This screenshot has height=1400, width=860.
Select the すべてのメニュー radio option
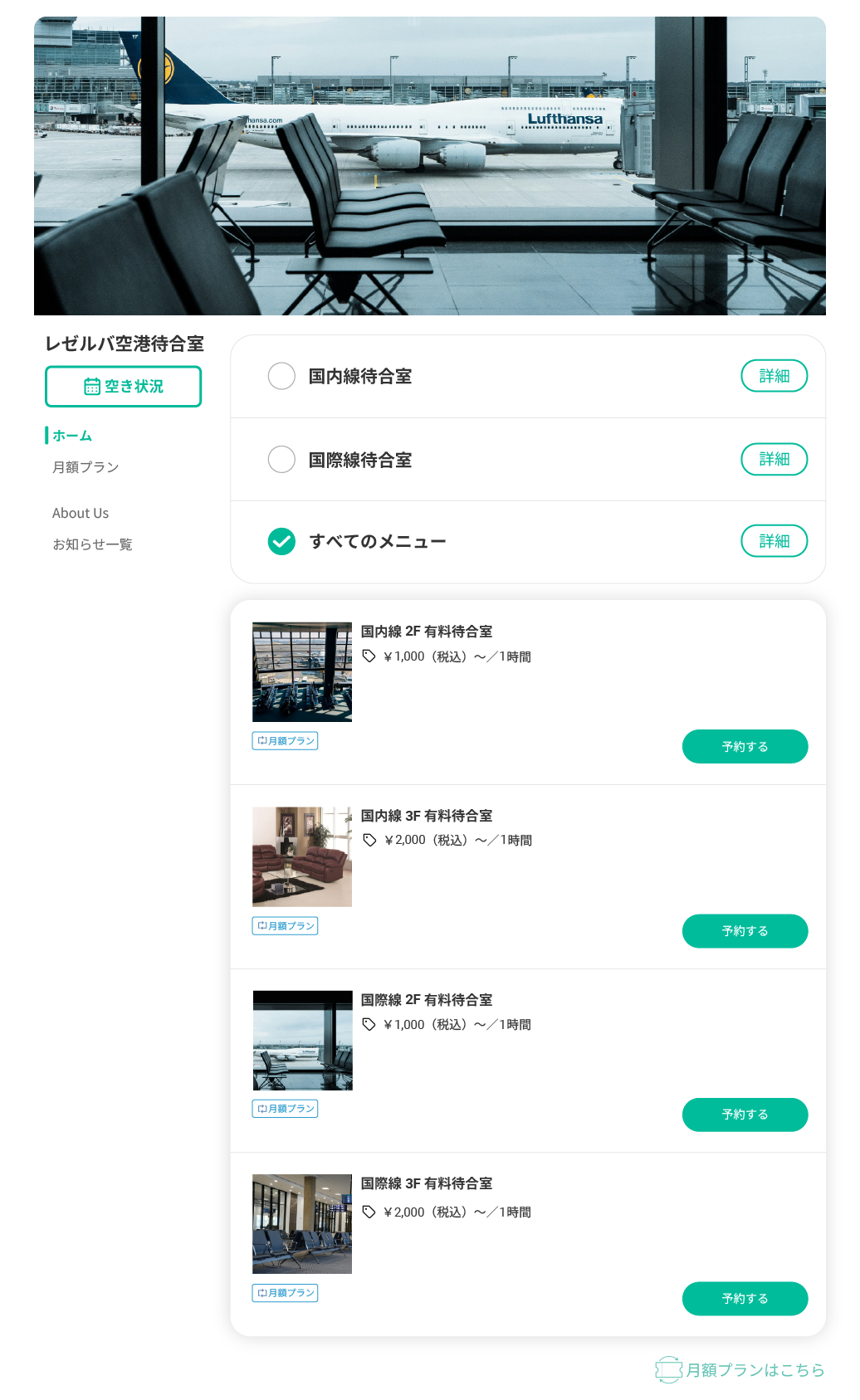[281, 541]
